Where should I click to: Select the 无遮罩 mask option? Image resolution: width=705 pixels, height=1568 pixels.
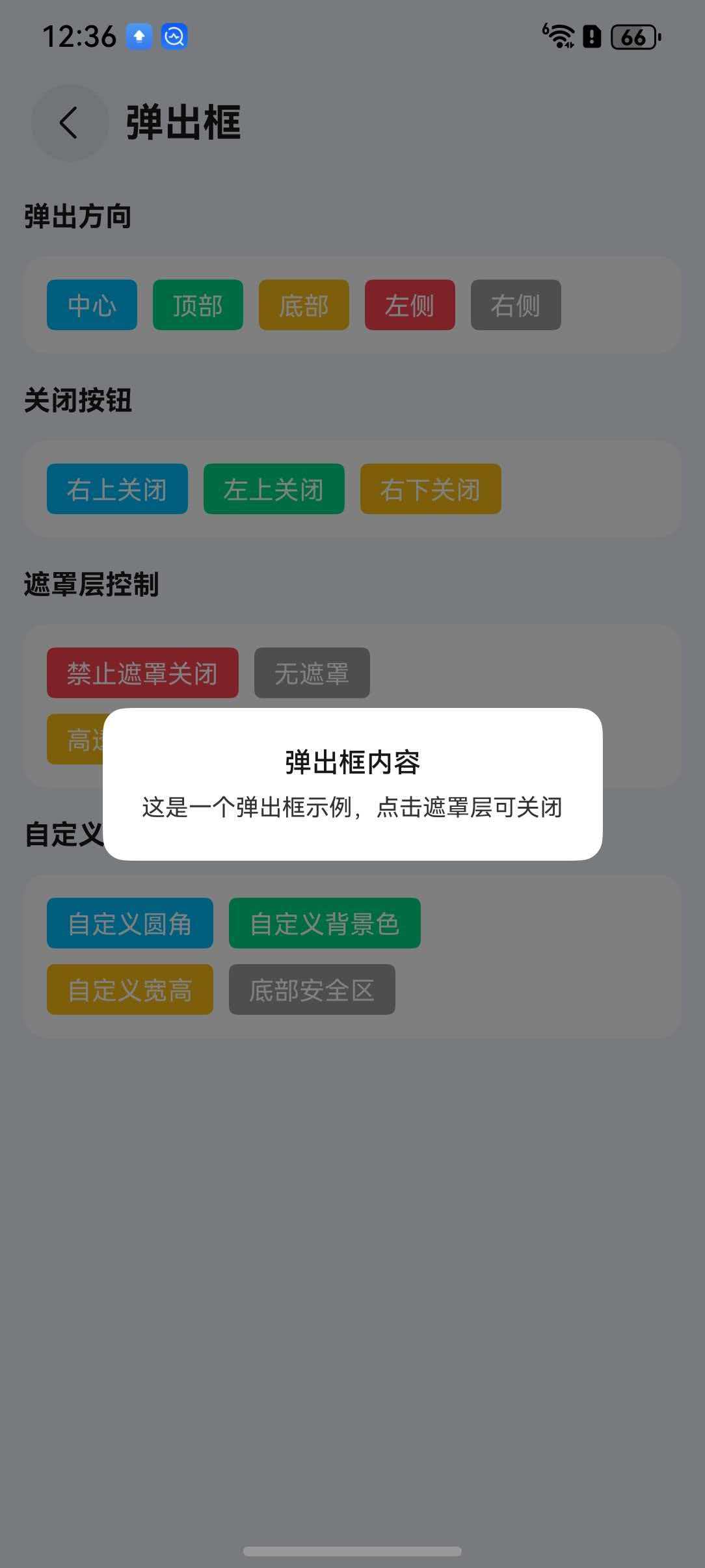[x=312, y=673]
